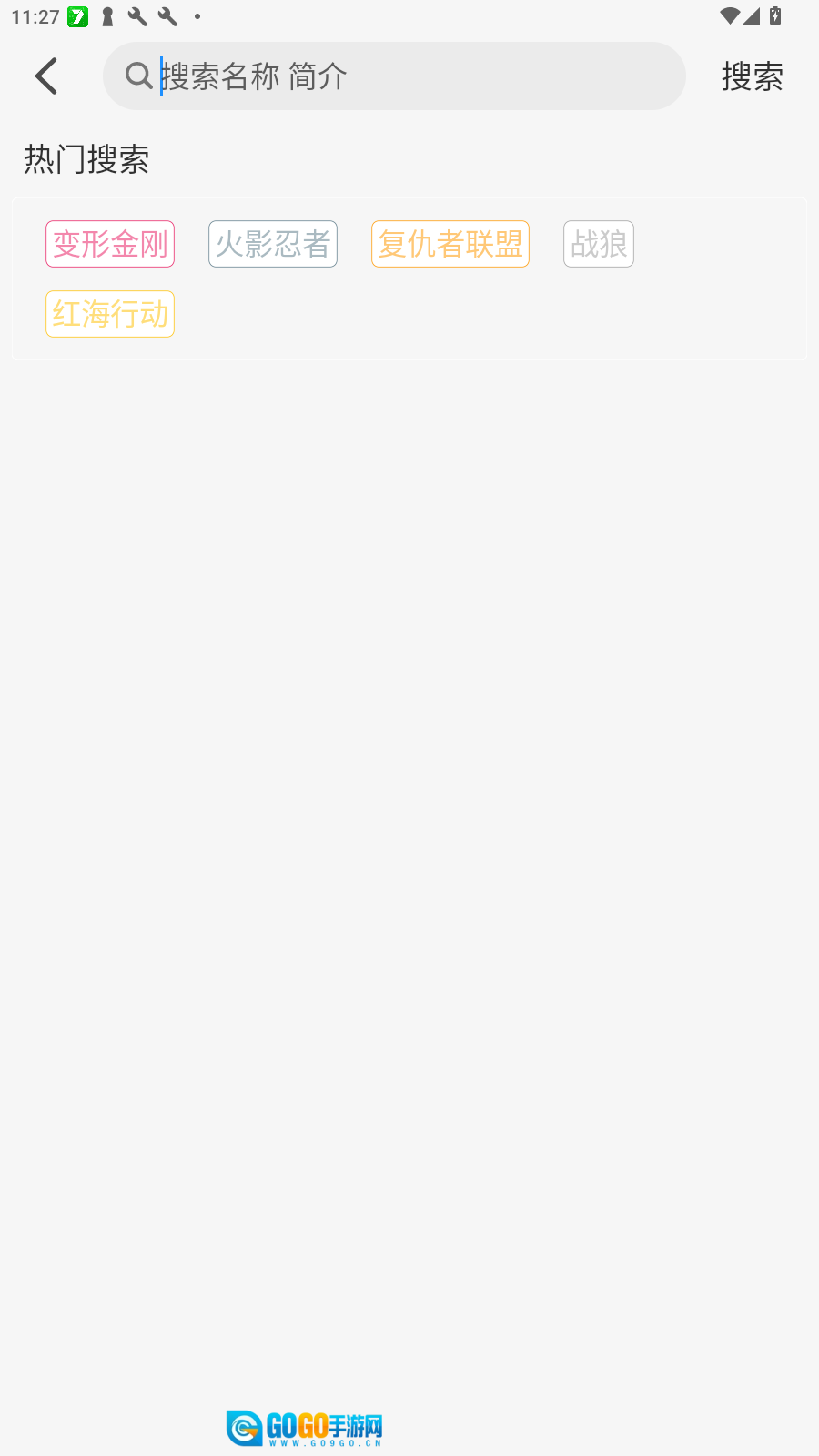Focus the 搜索名称 简介 search field
Viewport: 819px width, 1456px height.
409,76
